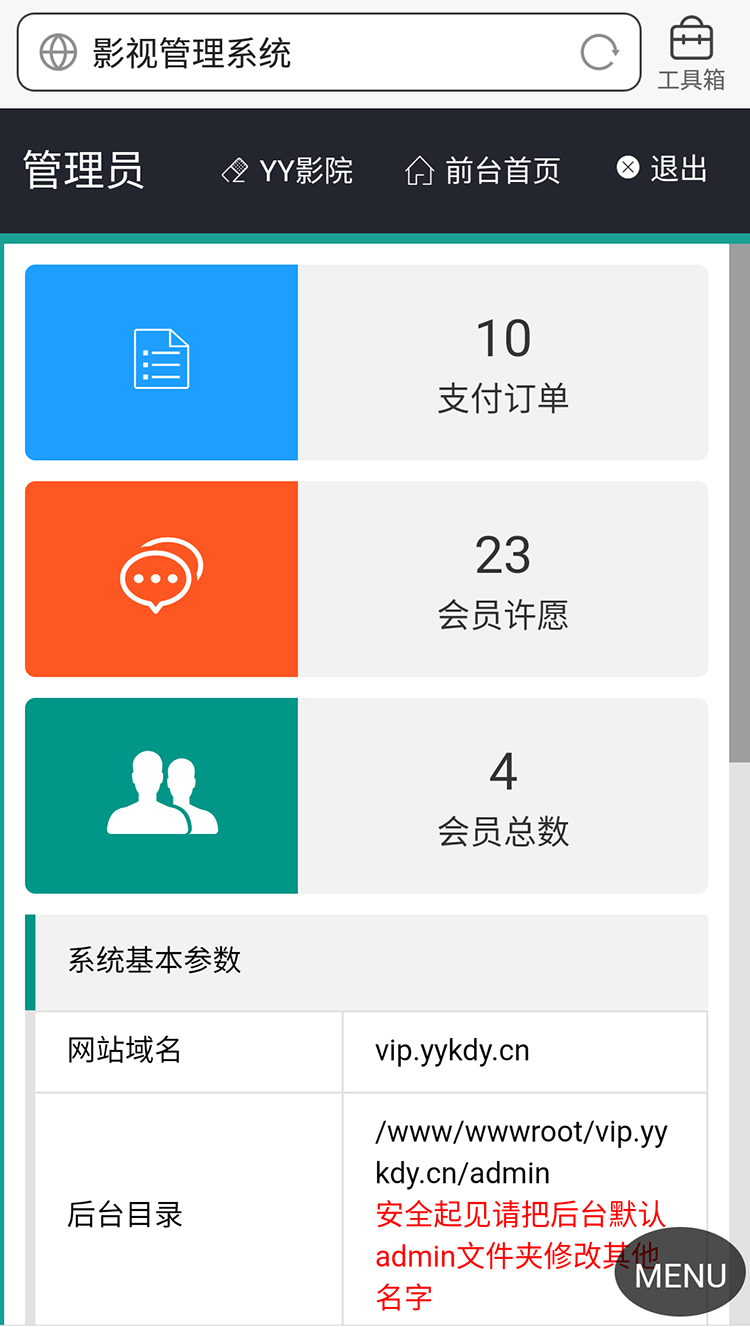Open the YY影院 link
The height and width of the screenshot is (1327, 750).
tap(288, 171)
